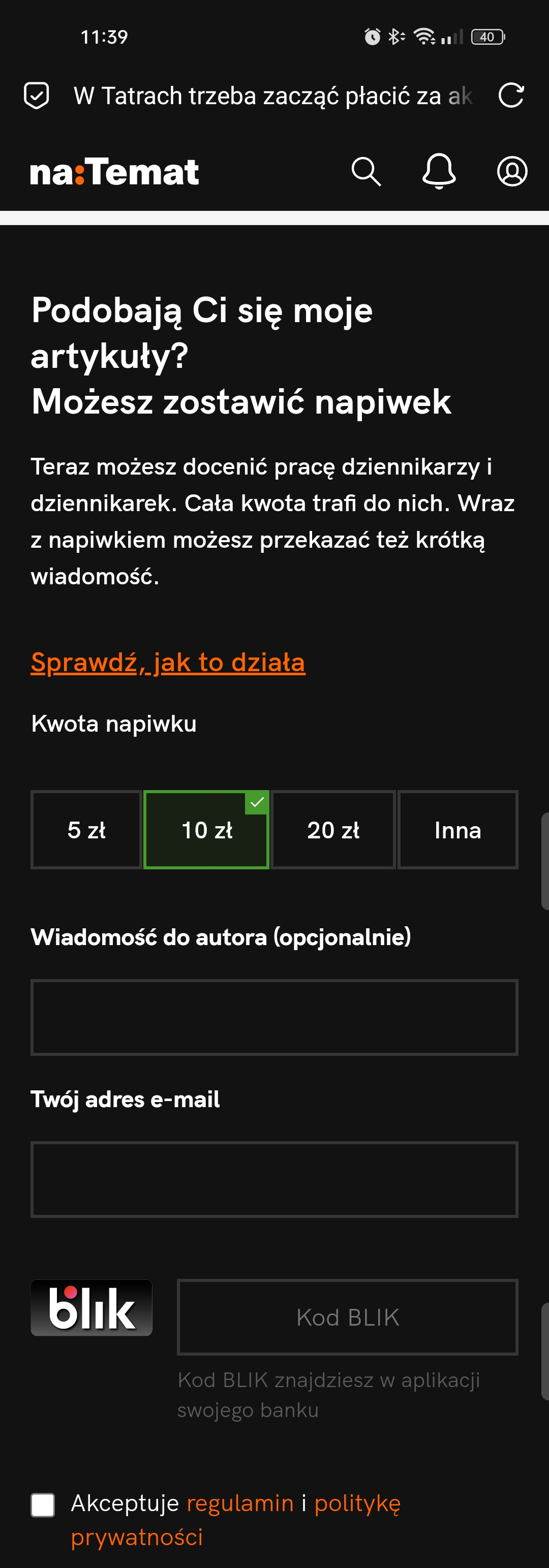Tap the e-mail address field
The width and height of the screenshot is (549, 1568).
pyautogui.click(x=274, y=1179)
